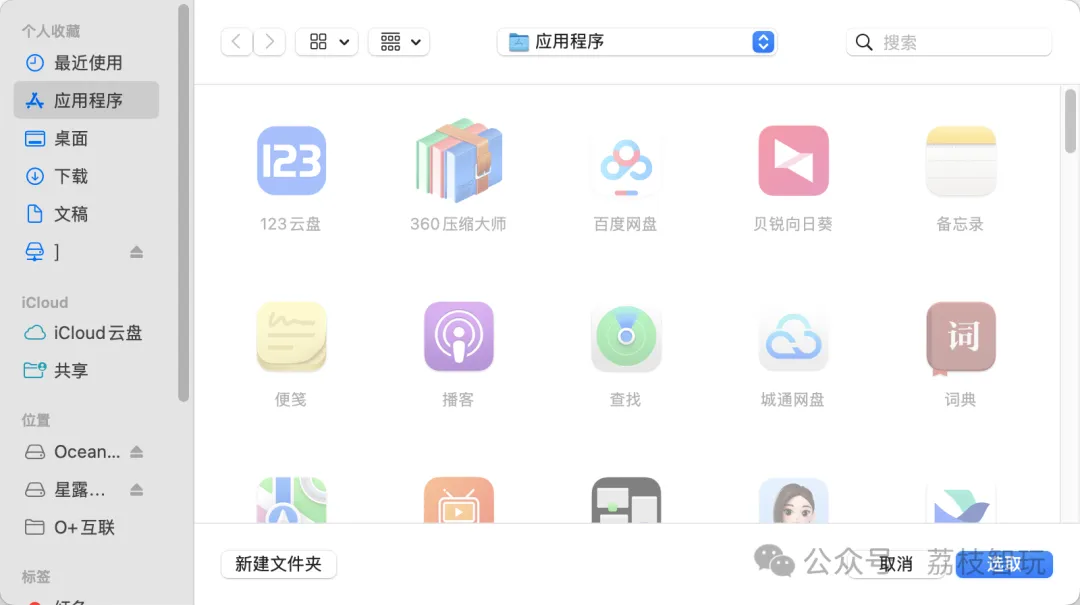
Task: Pick the 播客 app icon
Action: 458,338
